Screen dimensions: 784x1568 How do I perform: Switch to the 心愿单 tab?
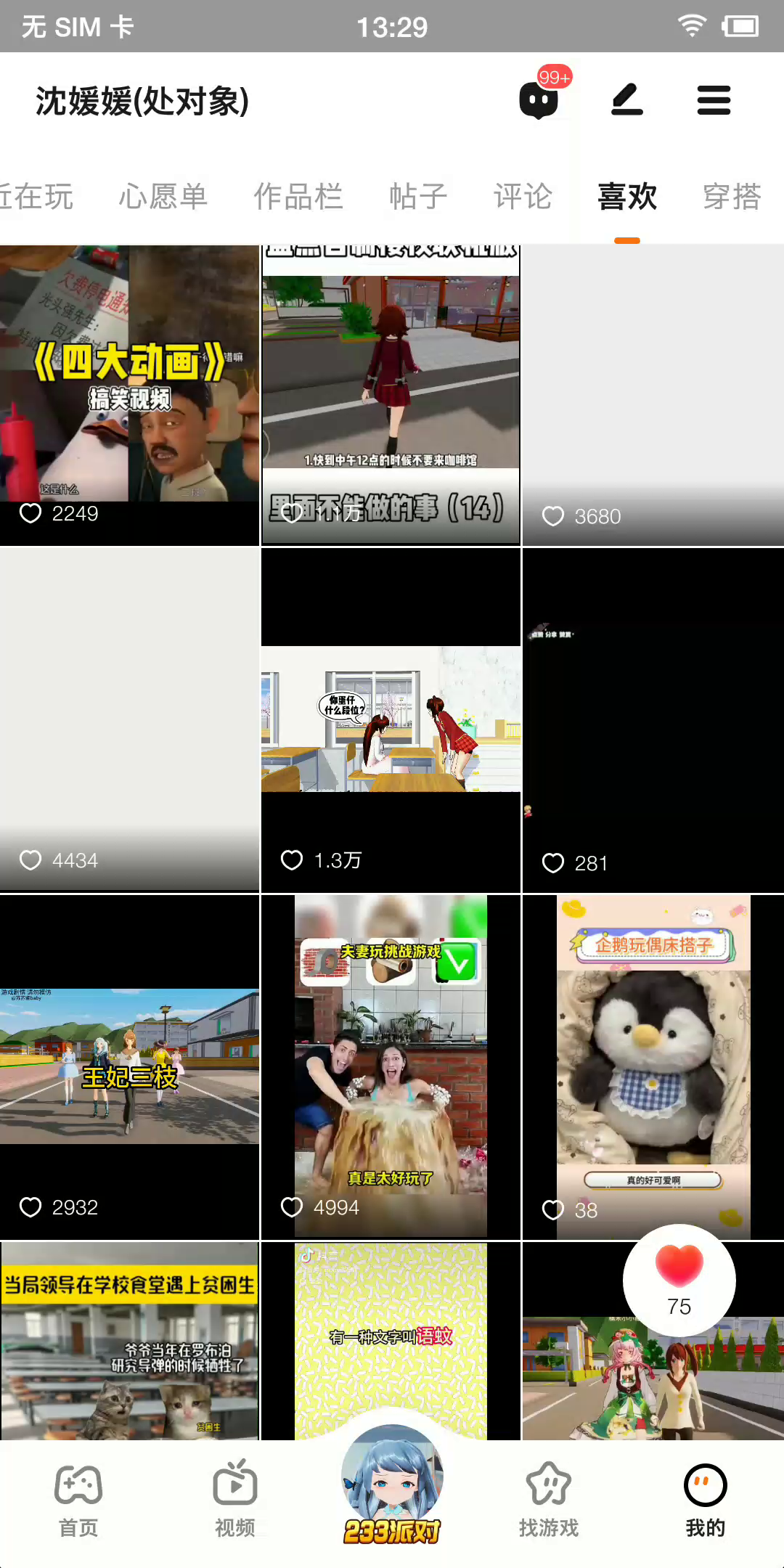(163, 197)
